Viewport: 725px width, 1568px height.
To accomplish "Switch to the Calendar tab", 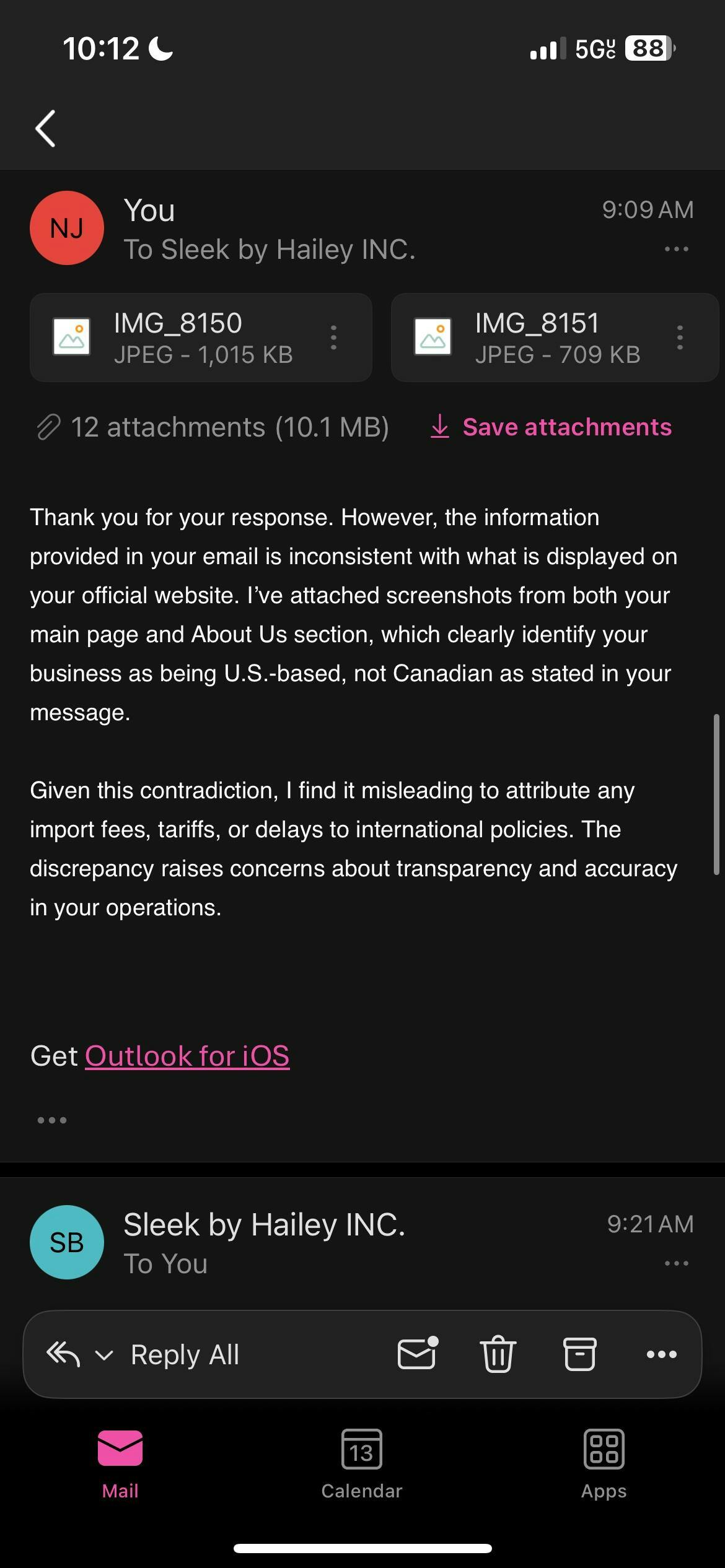I will point(362,1464).
